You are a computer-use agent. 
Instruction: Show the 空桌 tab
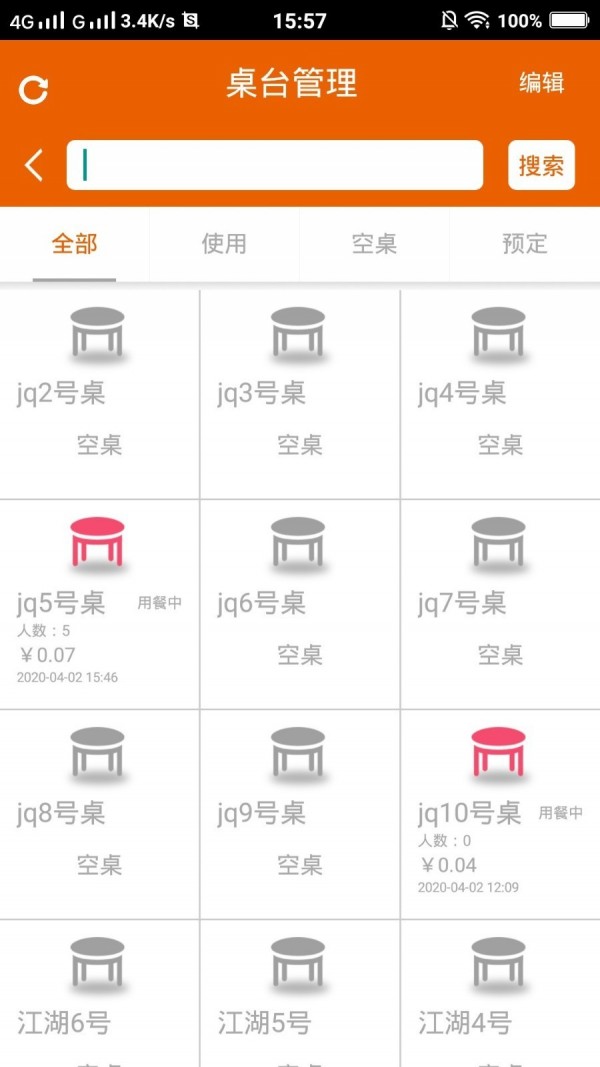374,244
